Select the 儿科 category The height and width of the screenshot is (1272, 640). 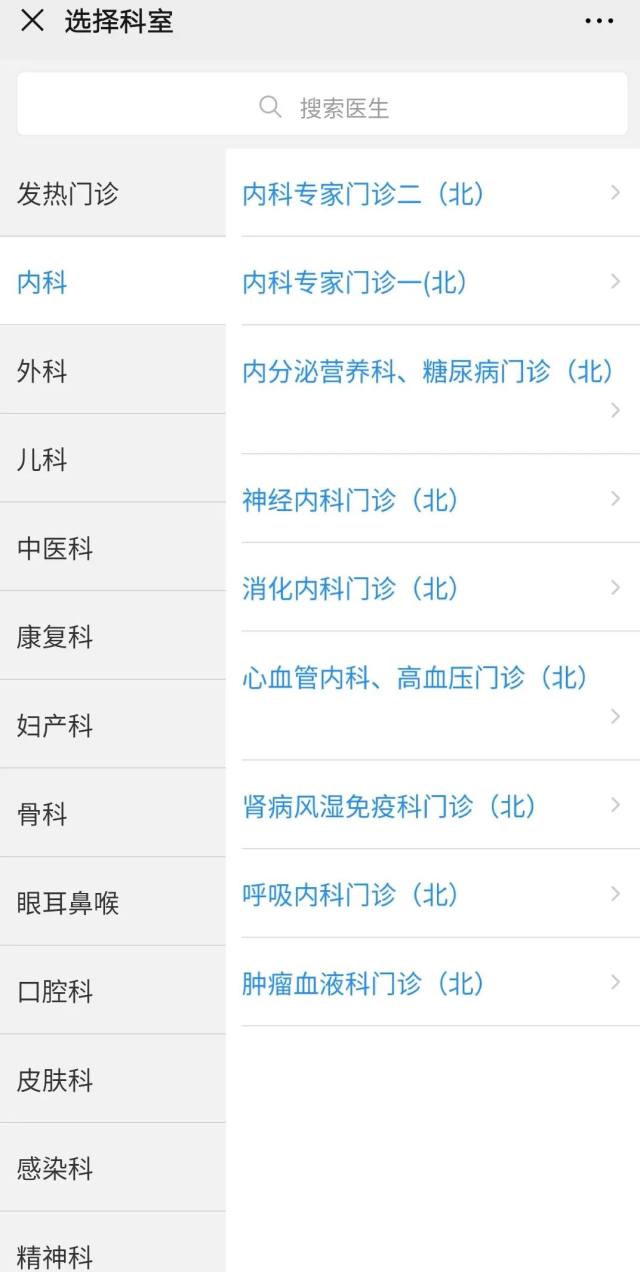(x=113, y=460)
